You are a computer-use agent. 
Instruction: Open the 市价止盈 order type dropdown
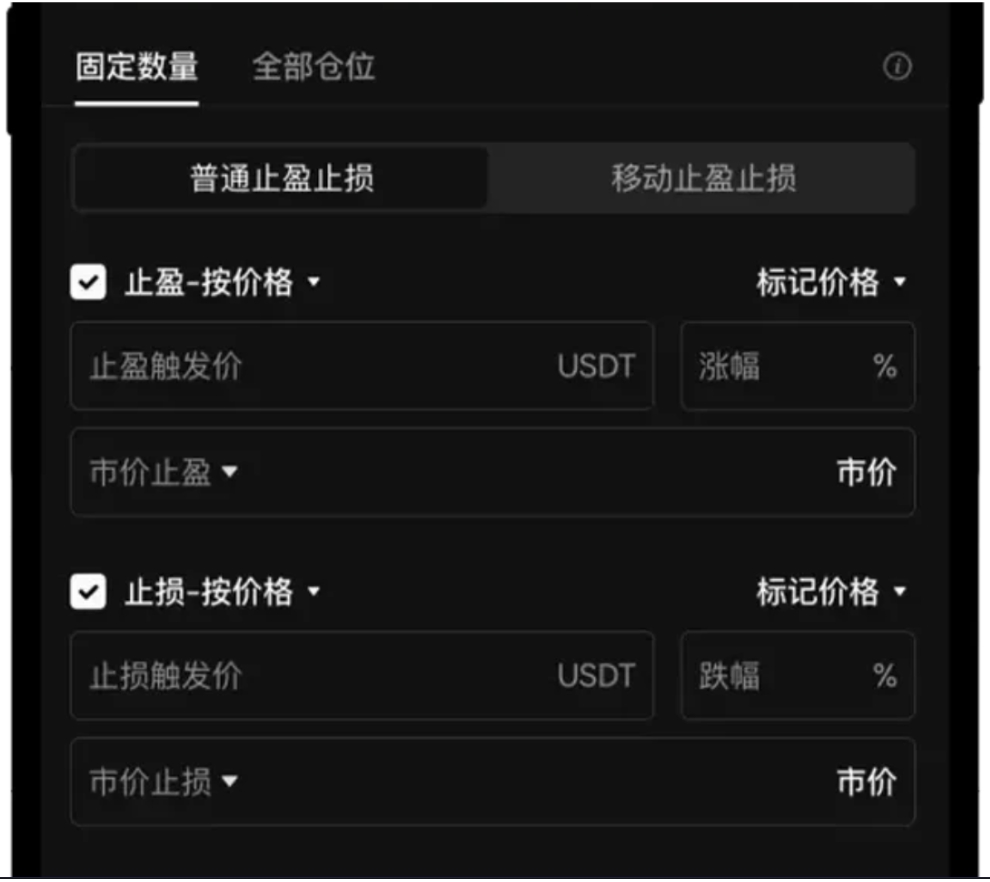(x=165, y=472)
